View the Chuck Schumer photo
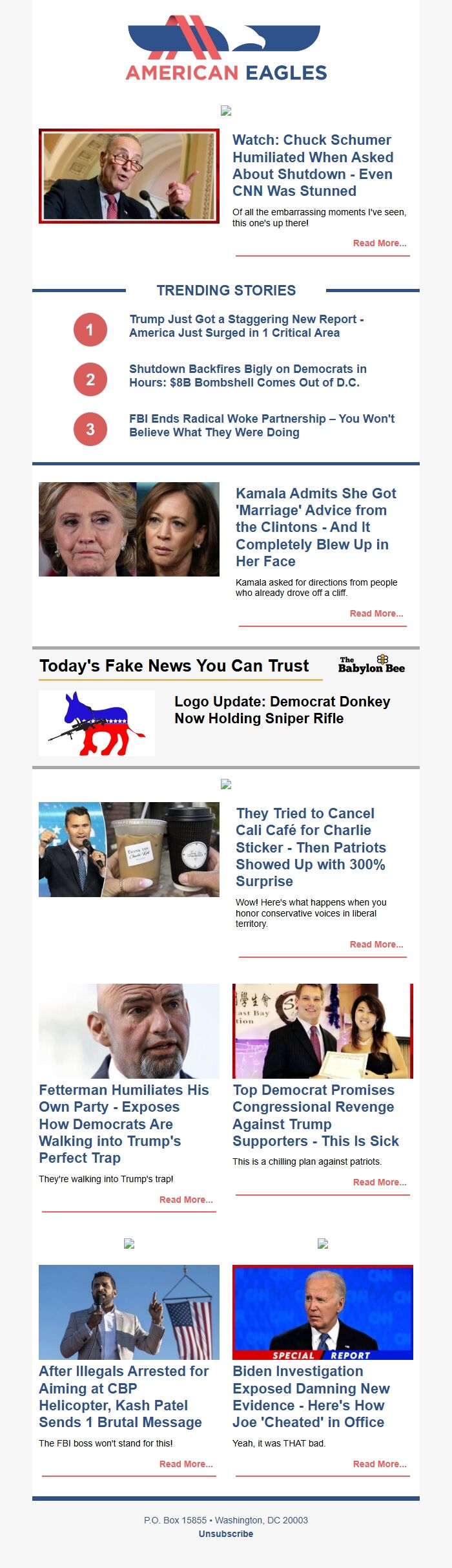 (129, 176)
